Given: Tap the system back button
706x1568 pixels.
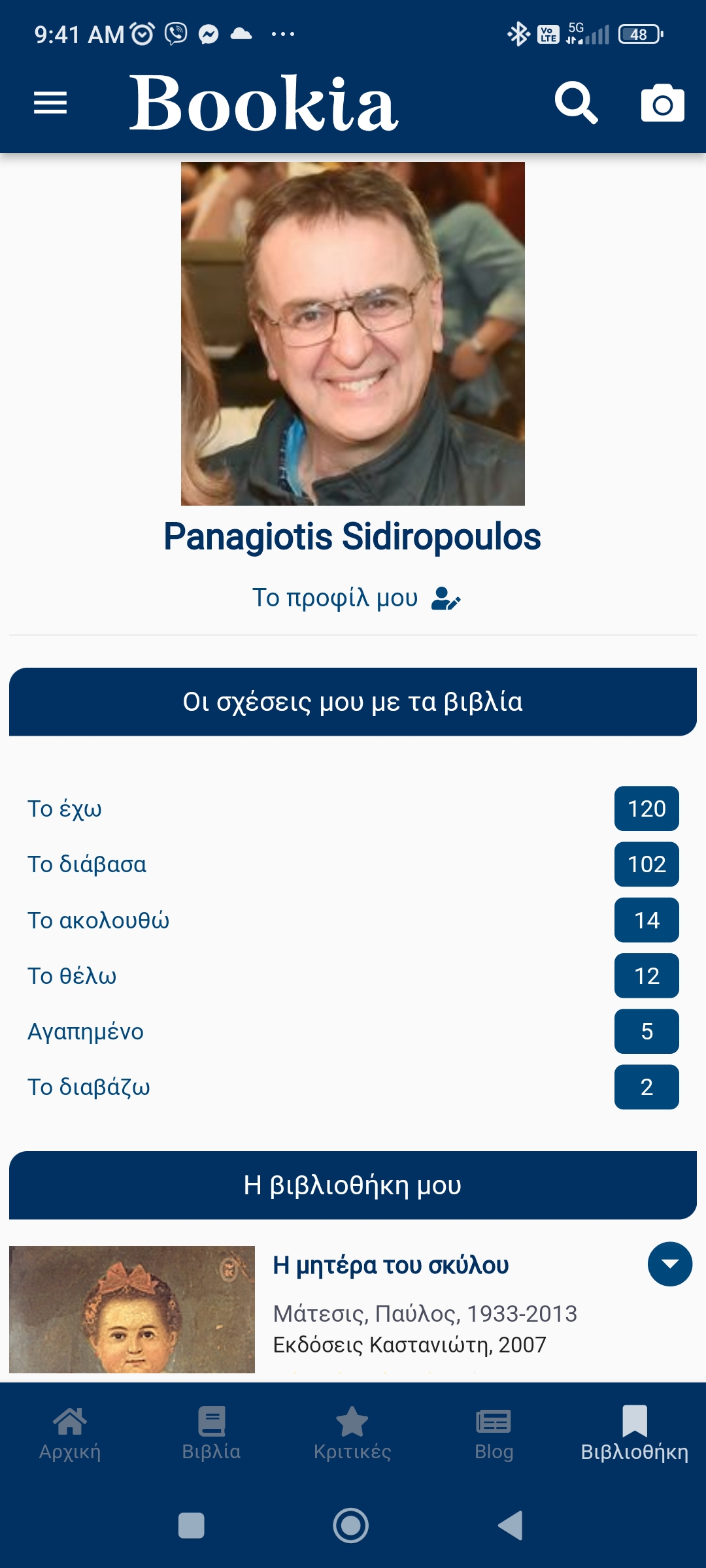Looking at the screenshot, I should [511, 1526].
